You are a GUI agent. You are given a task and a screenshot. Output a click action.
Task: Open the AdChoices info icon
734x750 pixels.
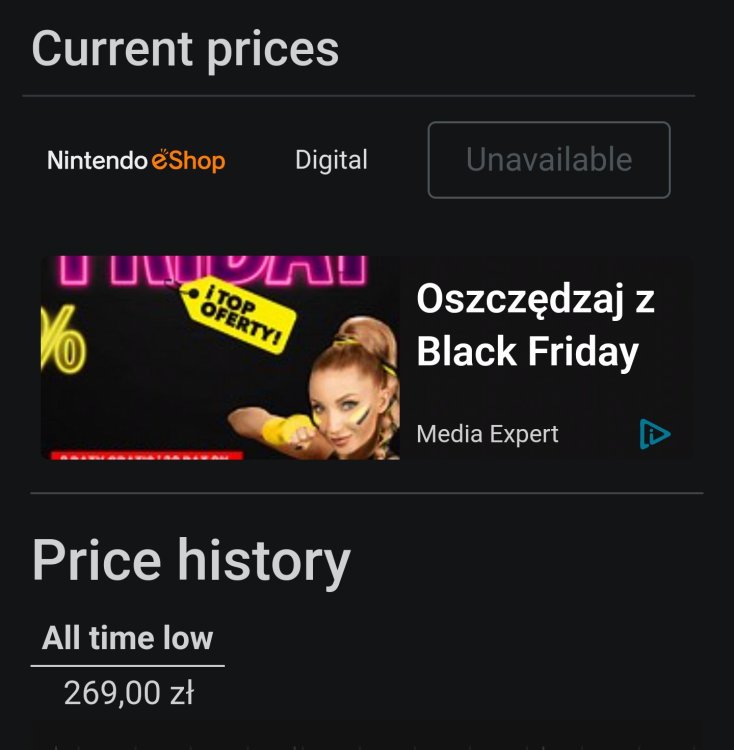[655, 434]
